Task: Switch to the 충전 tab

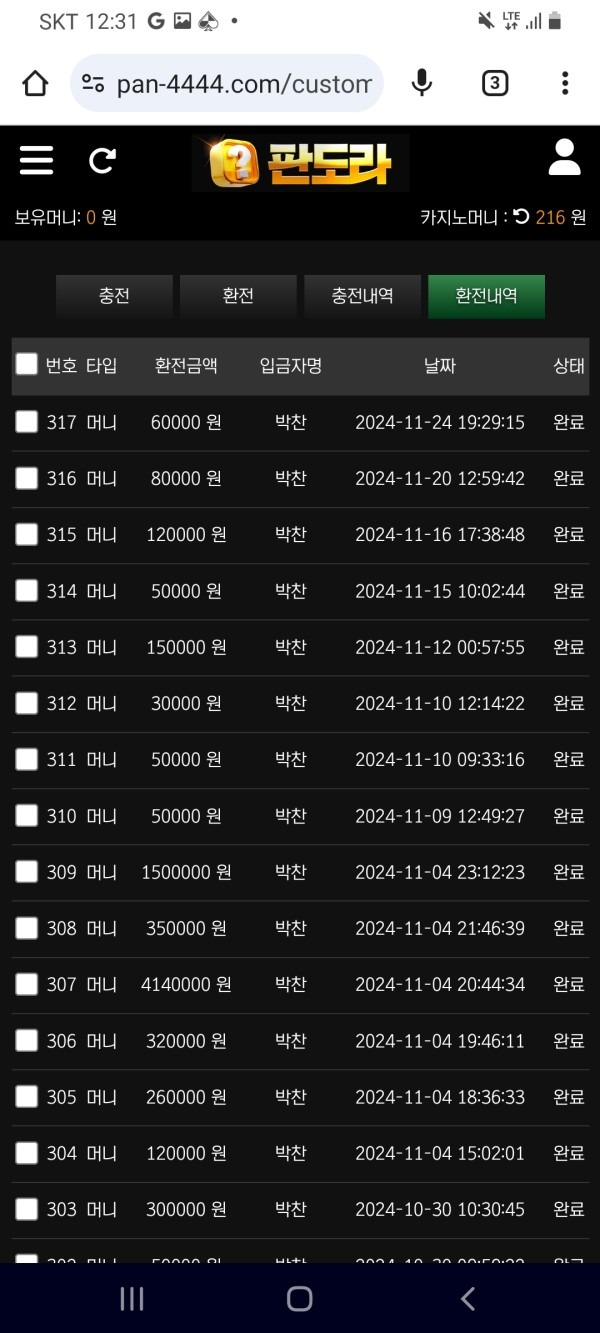Action: click(114, 296)
